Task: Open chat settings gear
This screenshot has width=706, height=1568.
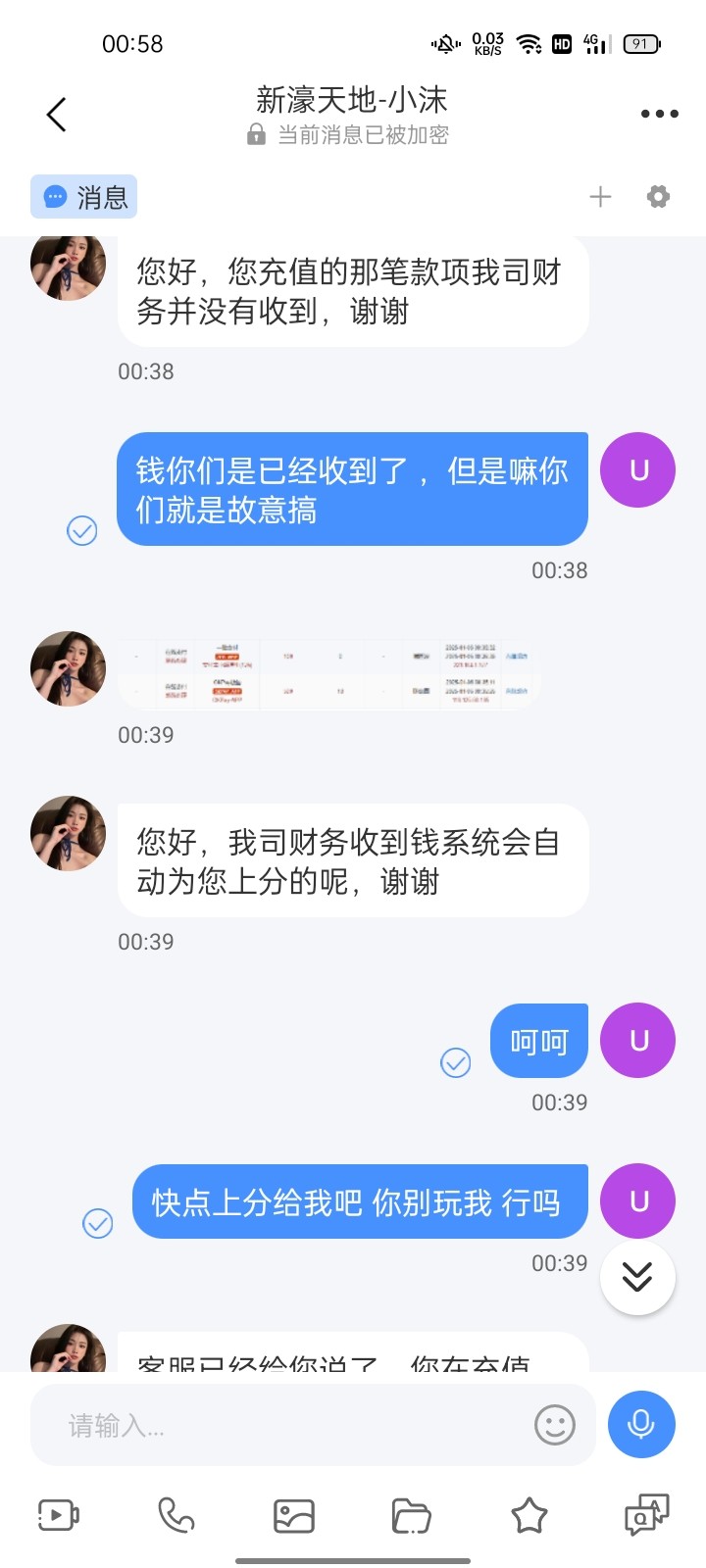Action: (x=658, y=197)
